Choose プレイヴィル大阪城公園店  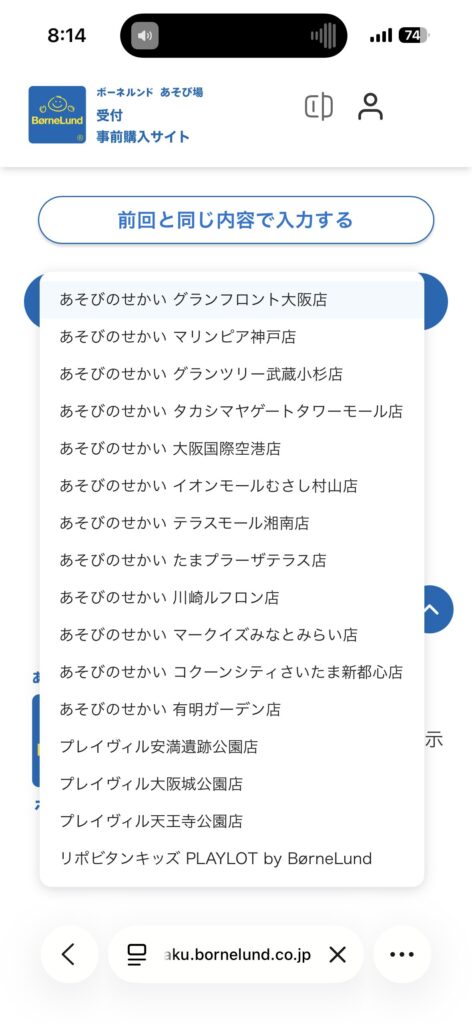pos(232,784)
